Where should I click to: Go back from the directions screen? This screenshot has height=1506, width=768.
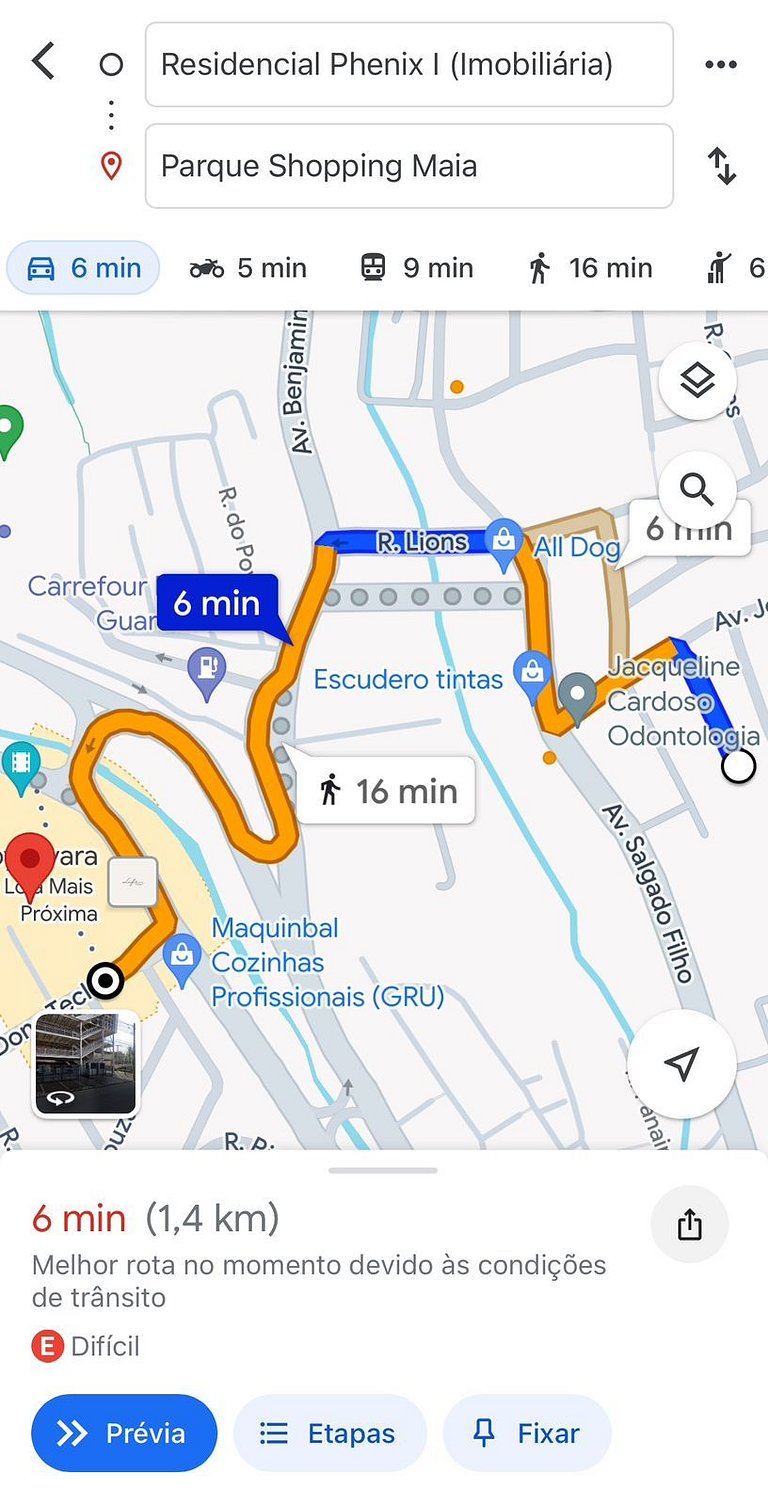pyautogui.click(x=43, y=62)
